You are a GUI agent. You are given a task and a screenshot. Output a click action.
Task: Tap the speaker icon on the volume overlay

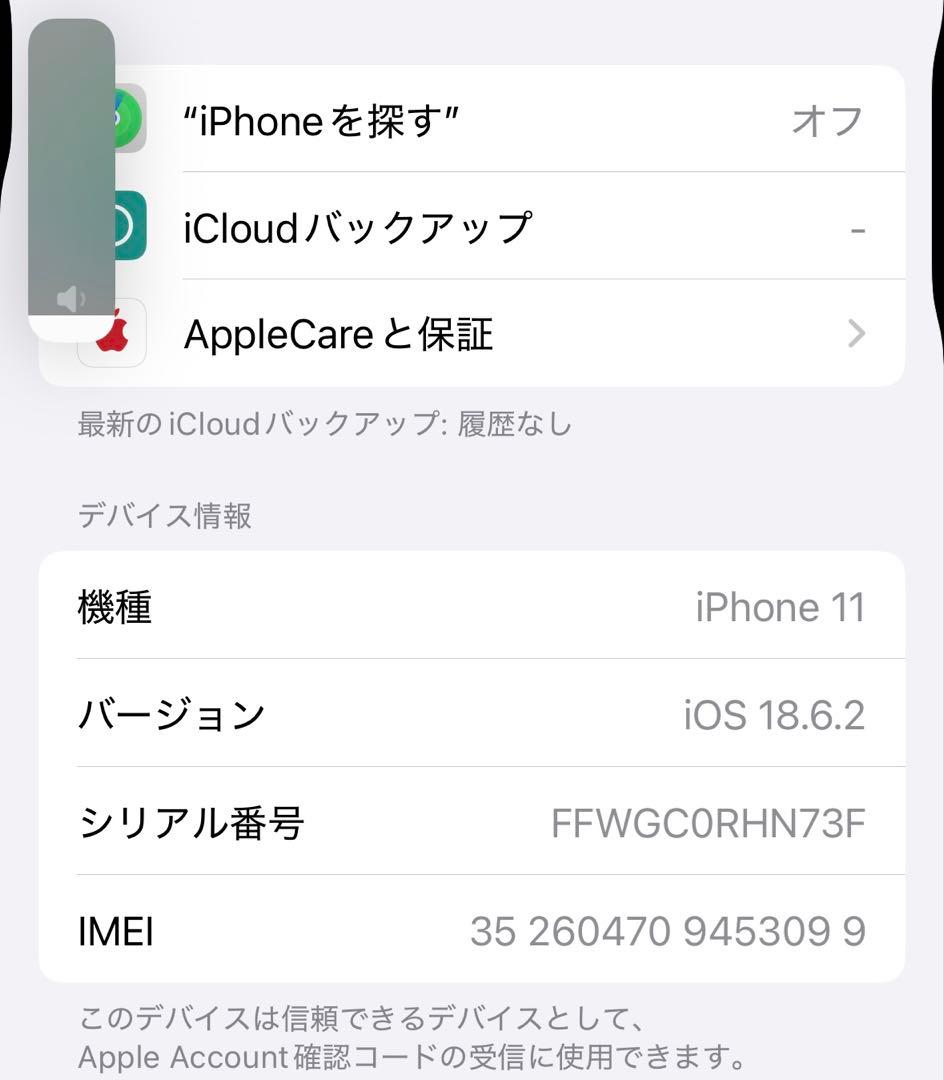[70, 297]
